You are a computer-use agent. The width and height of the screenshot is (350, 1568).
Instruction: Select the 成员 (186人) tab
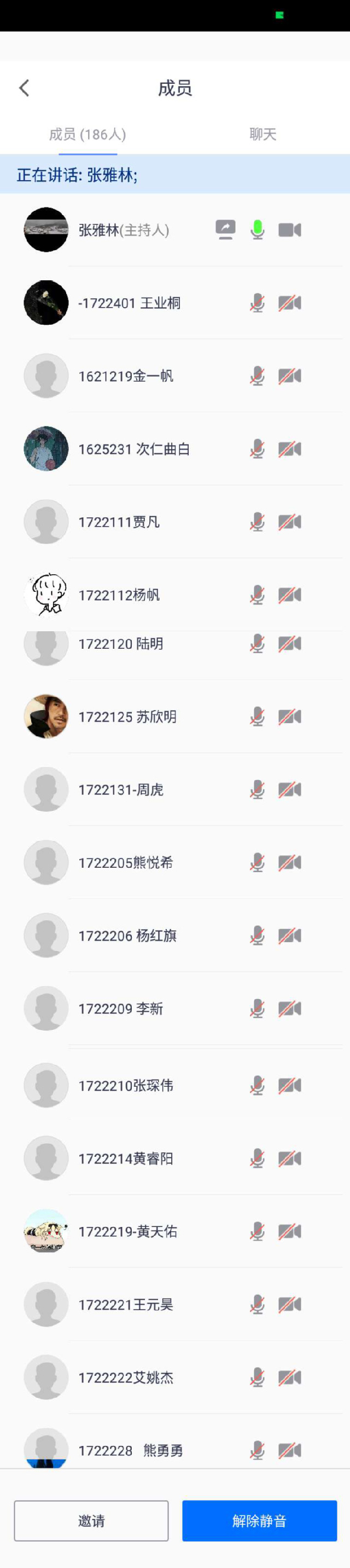(x=87, y=134)
